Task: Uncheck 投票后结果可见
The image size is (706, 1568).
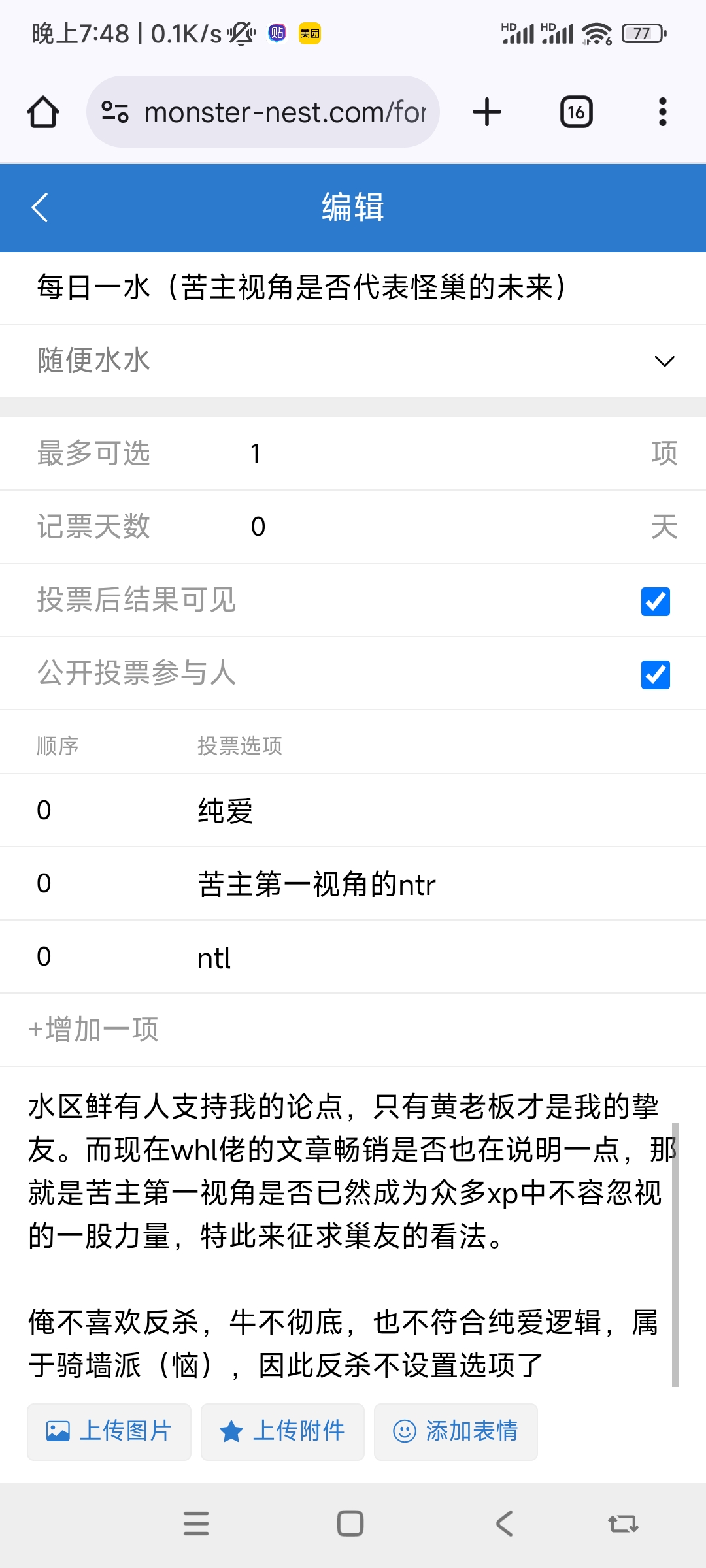Action: point(655,601)
